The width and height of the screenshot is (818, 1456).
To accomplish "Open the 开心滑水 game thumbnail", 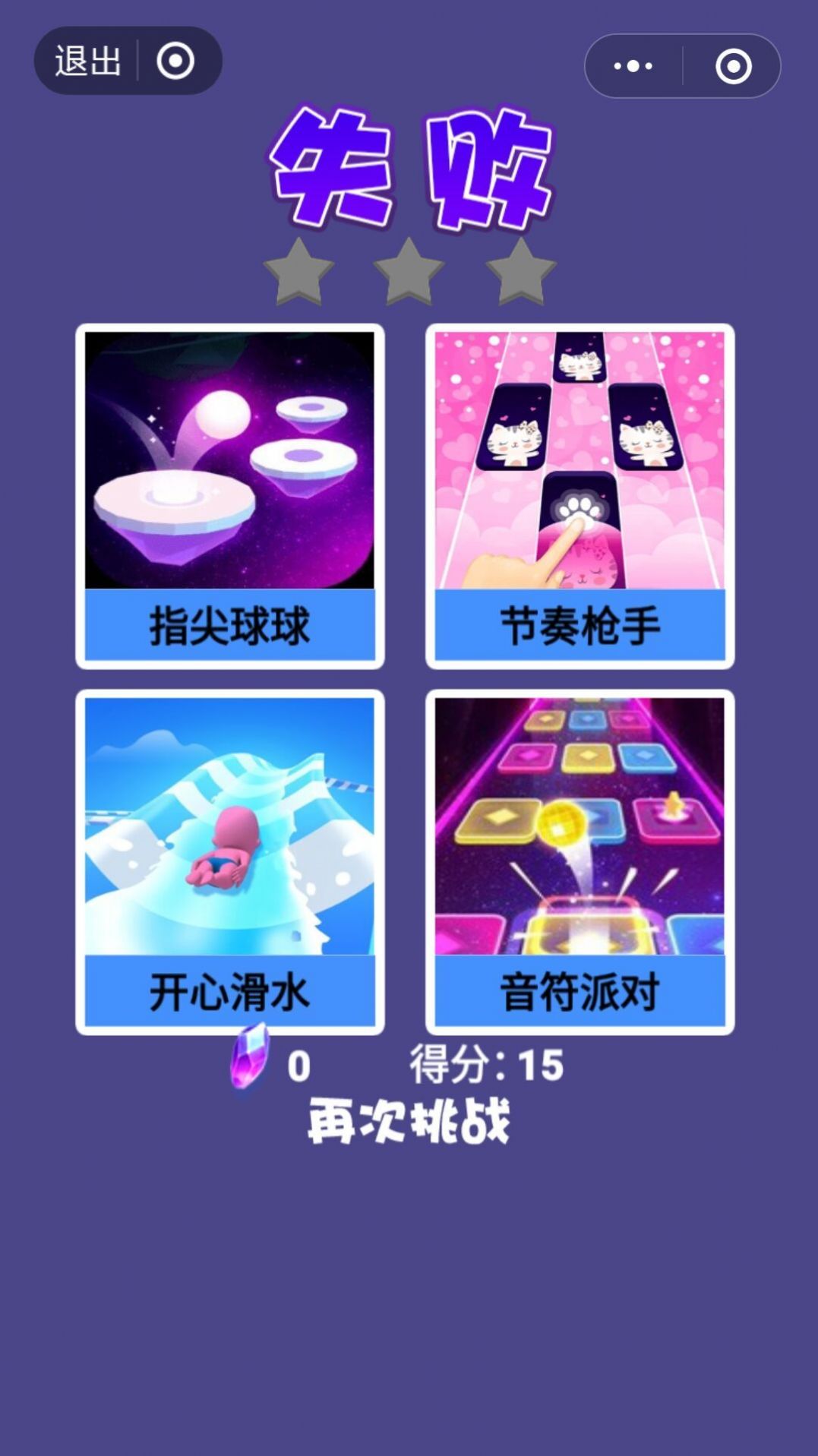I will (229, 823).
